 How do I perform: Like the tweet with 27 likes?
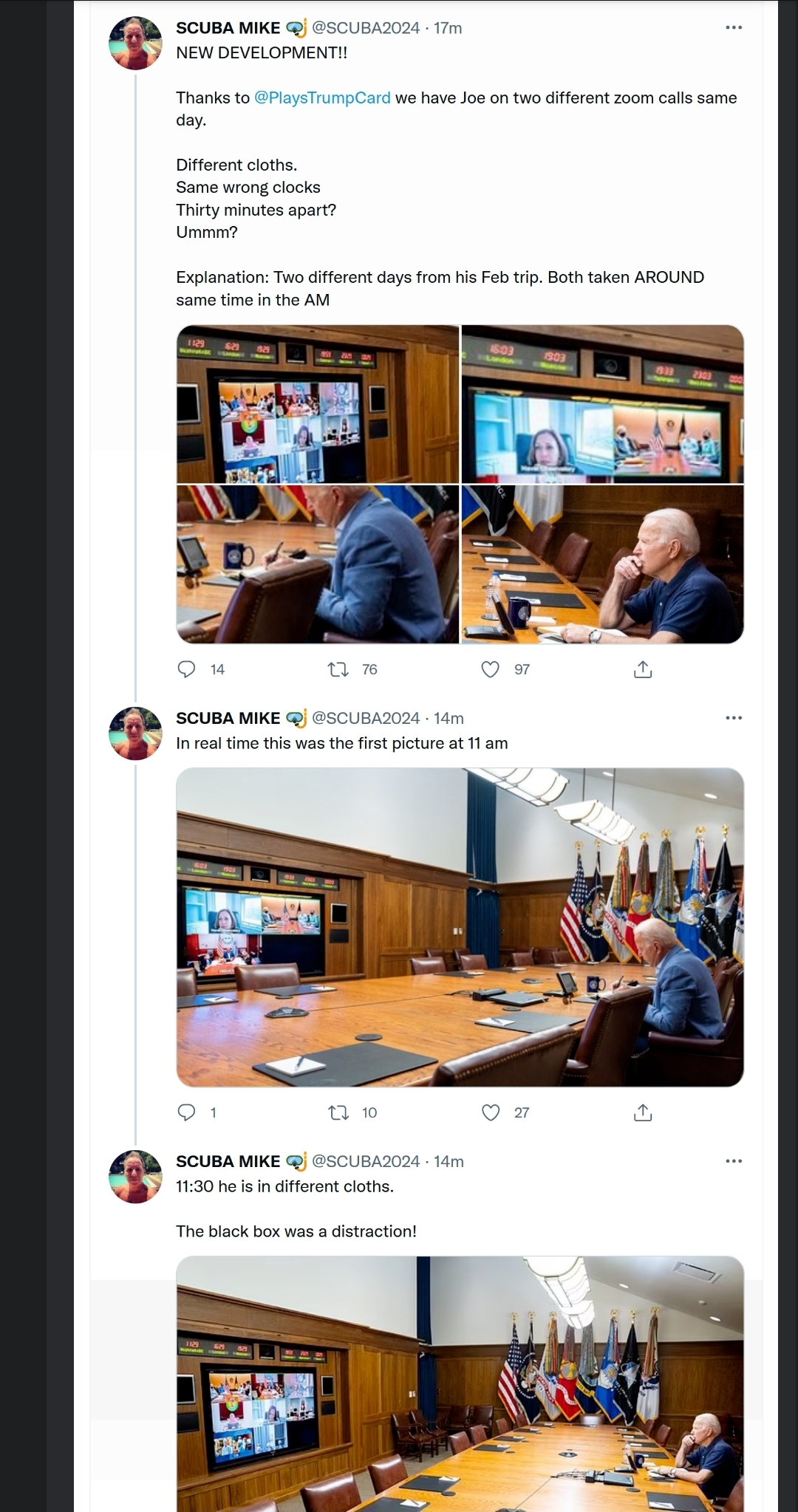[x=491, y=1112]
